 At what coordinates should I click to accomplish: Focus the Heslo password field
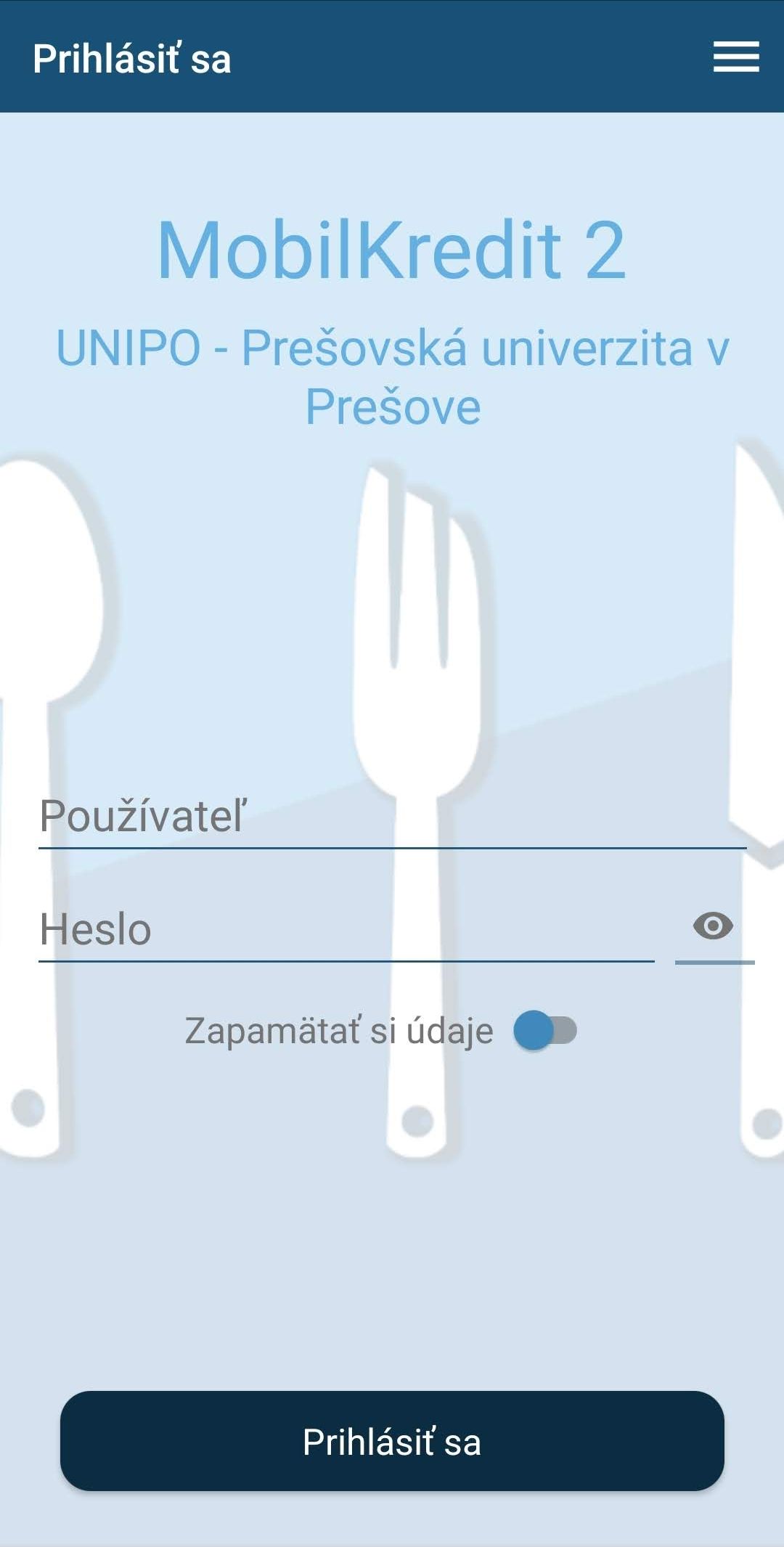click(346, 930)
